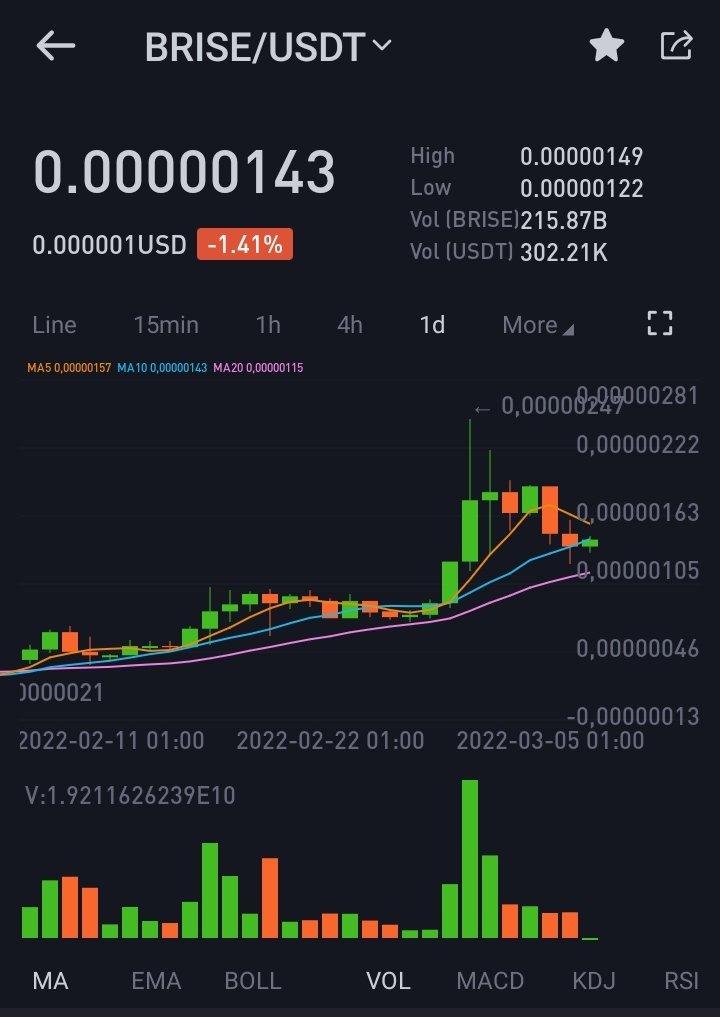Viewport: 720px width, 1017px height.
Task: Go back with the arrow icon
Action: [x=56, y=47]
